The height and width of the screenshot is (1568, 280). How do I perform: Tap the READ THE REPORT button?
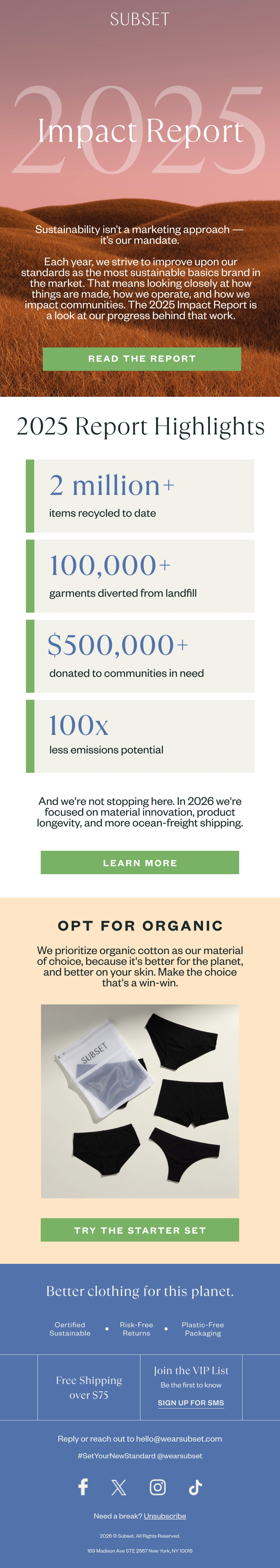[x=142, y=359]
